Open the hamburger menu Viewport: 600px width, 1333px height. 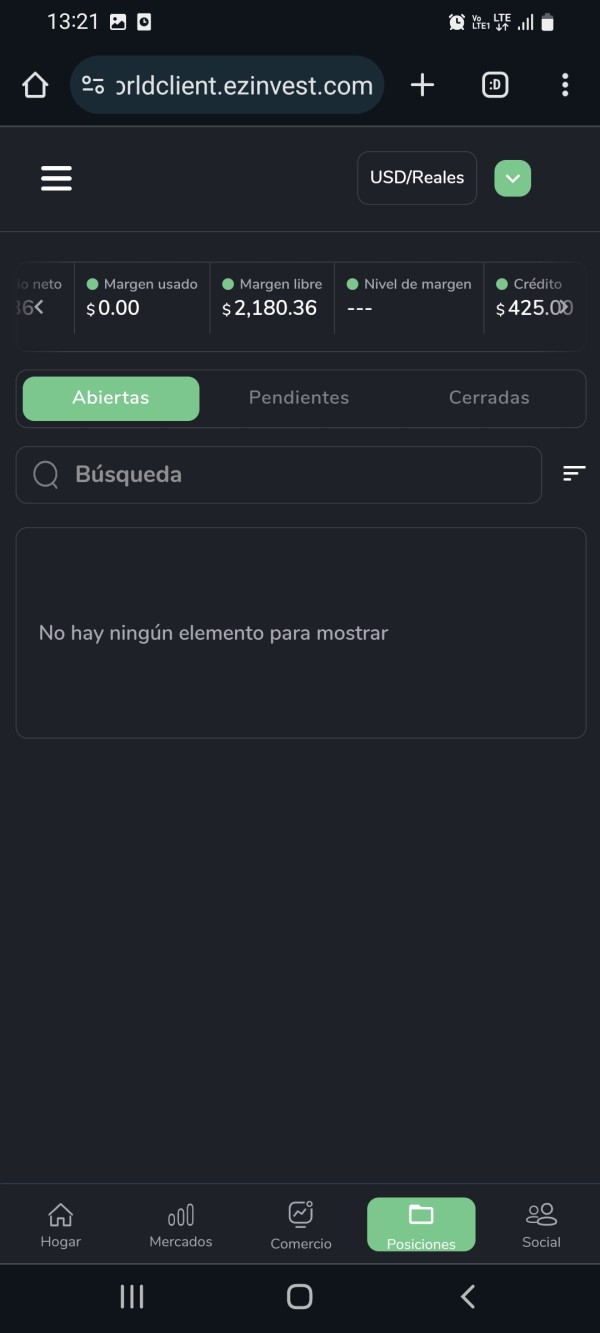coord(56,178)
